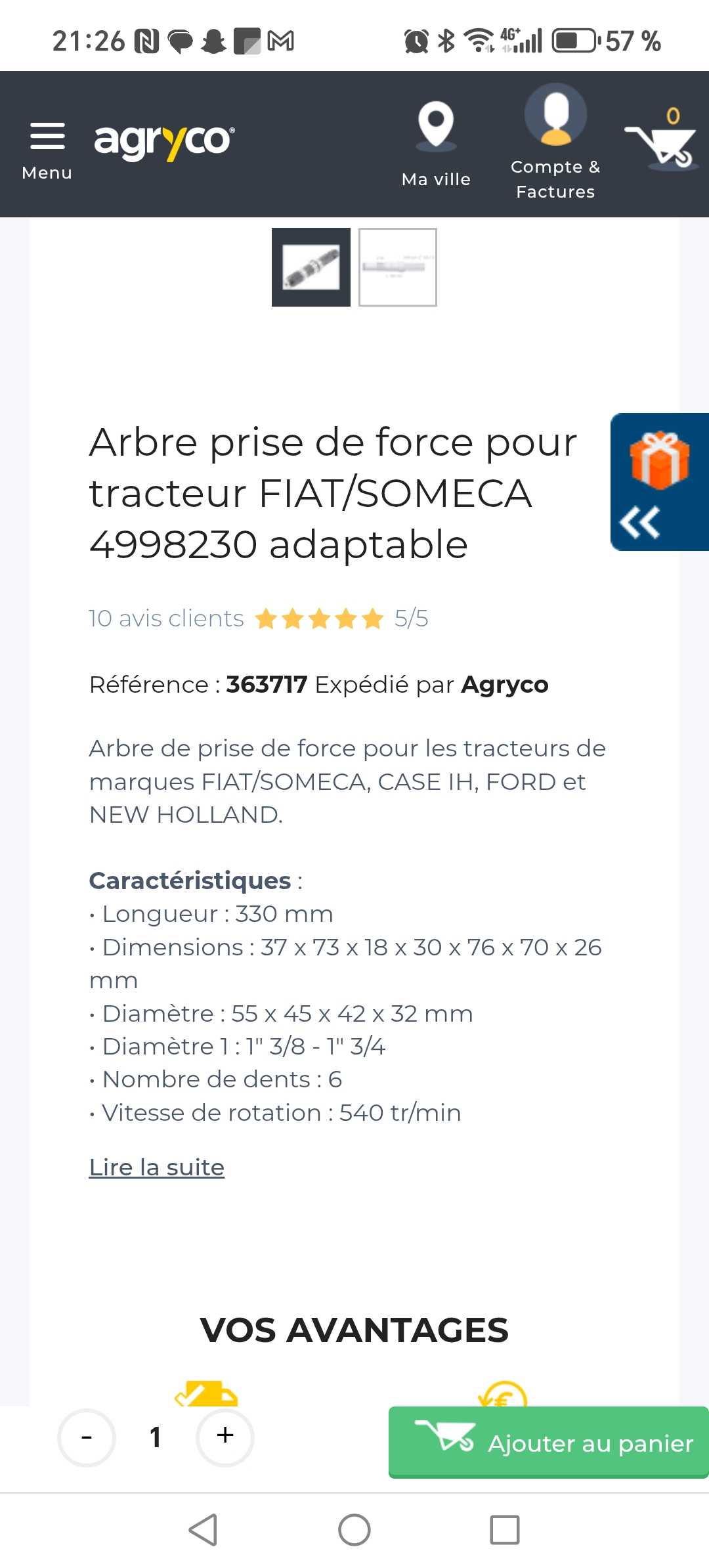Open the 10 avis clients reviews
The image size is (709, 1568).
167,619
